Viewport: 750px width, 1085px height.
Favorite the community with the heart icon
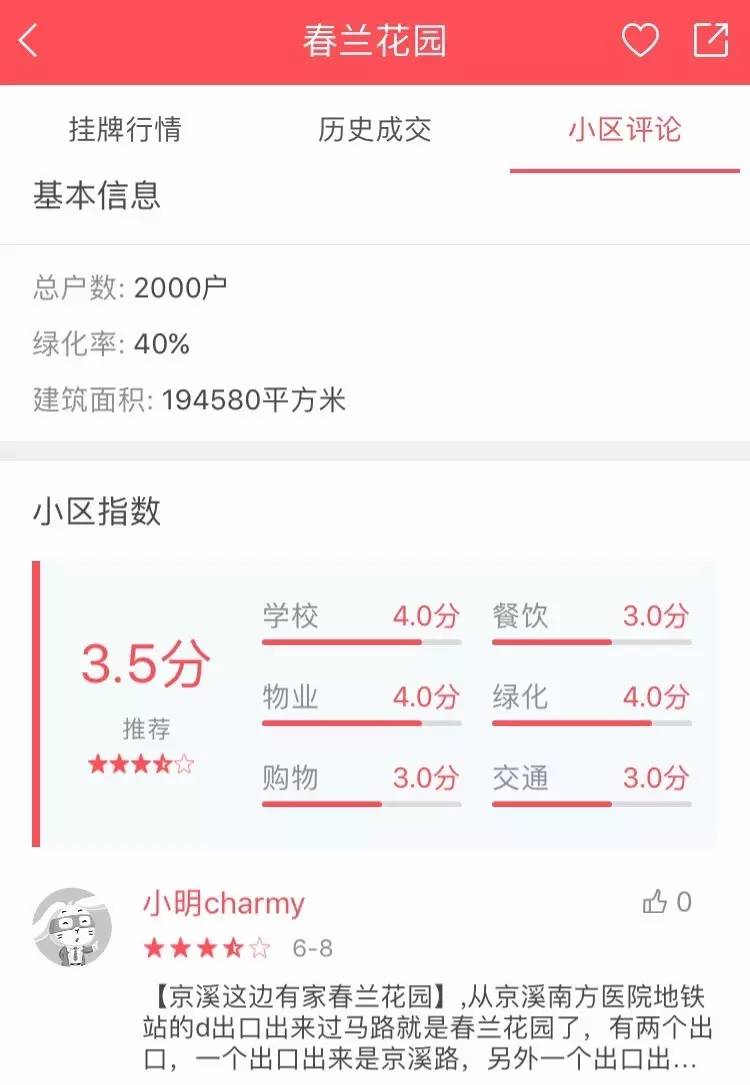(640, 41)
